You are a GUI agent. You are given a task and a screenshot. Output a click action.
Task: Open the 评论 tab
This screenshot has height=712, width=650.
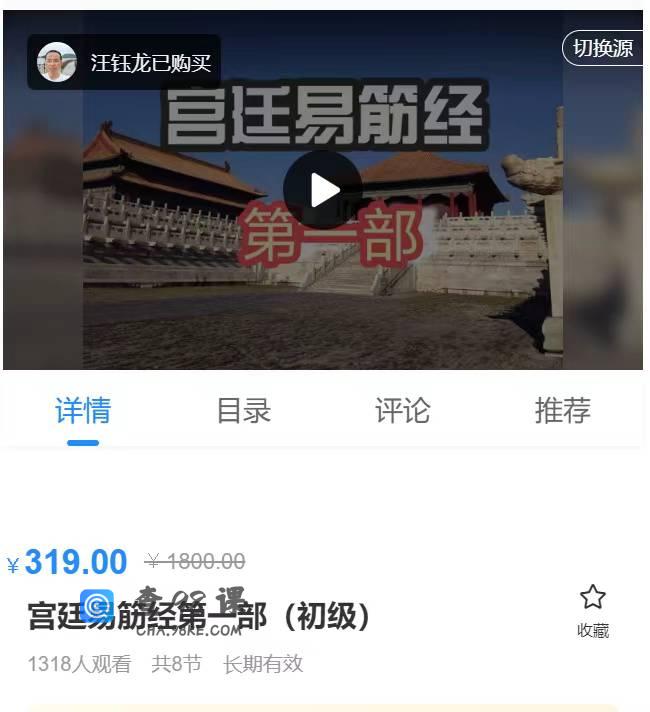tap(403, 411)
